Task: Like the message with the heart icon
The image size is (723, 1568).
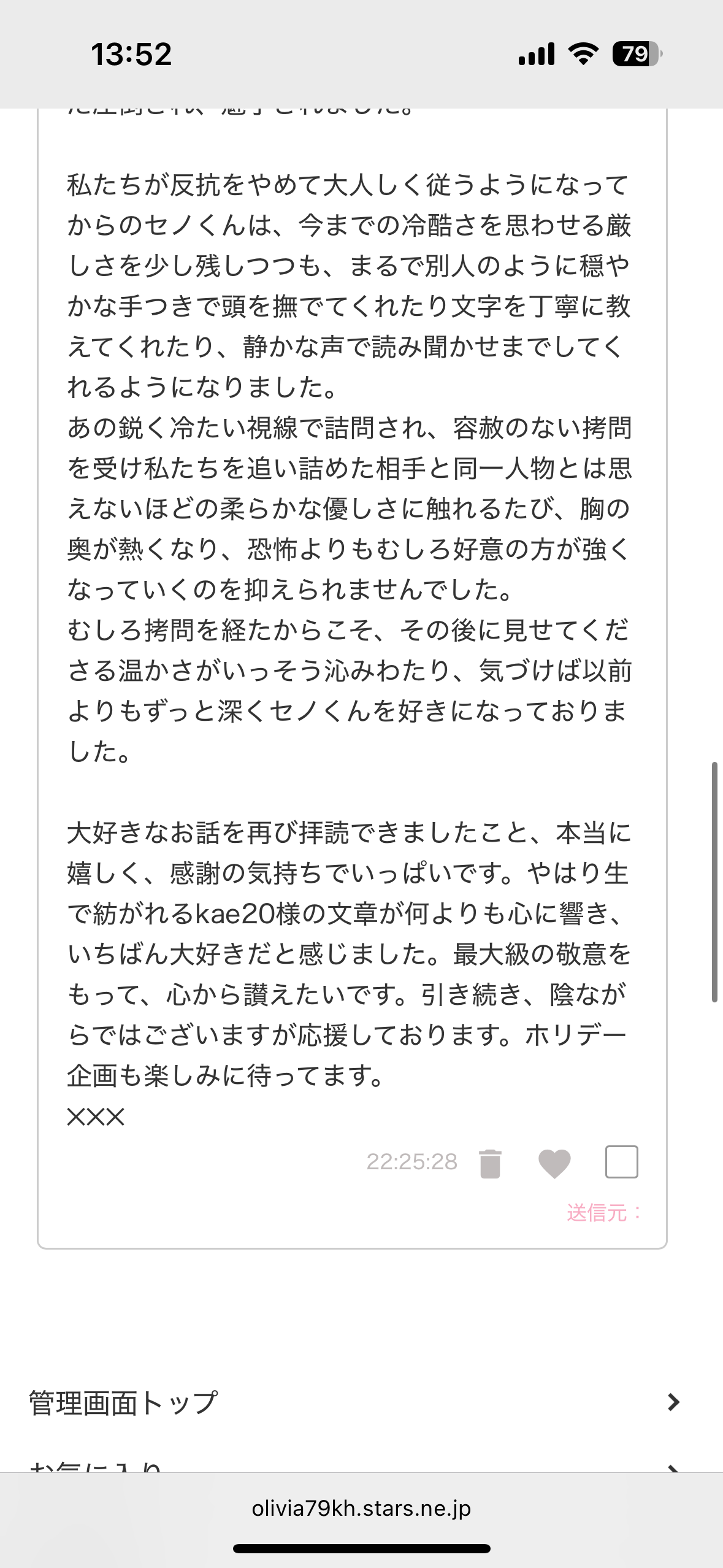Action: click(554, 1163)
